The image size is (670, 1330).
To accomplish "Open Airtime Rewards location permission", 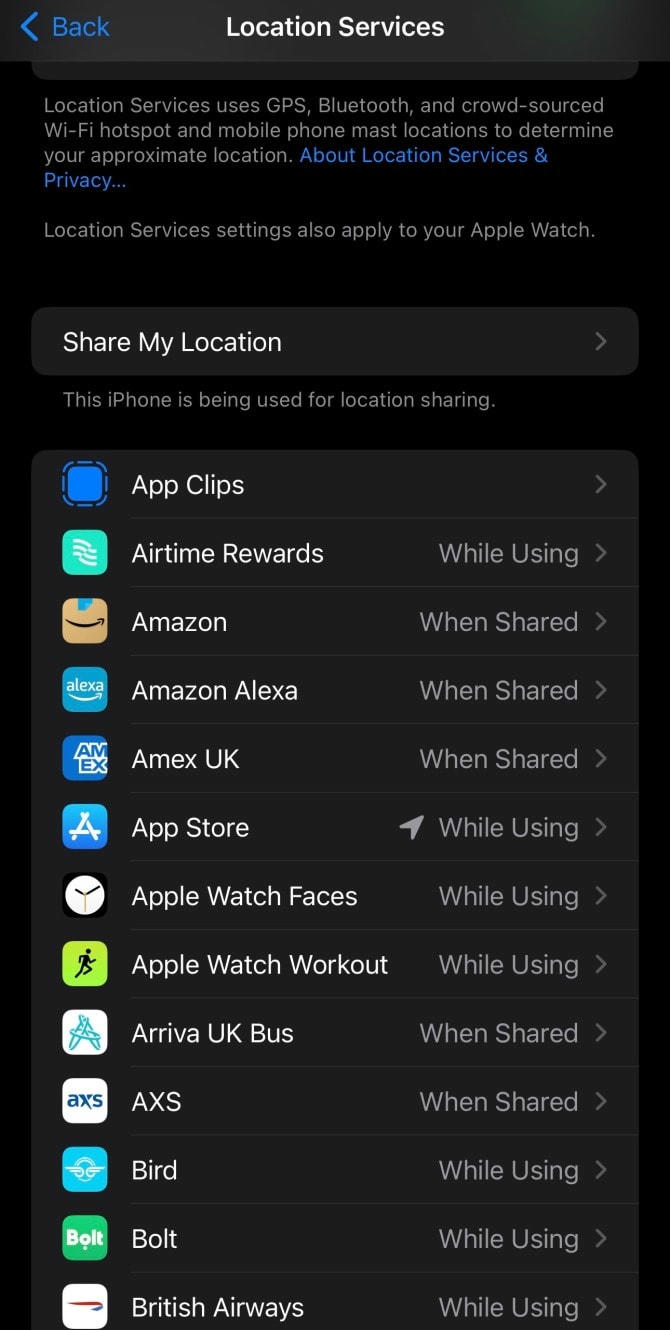I will tap(335, 553).
